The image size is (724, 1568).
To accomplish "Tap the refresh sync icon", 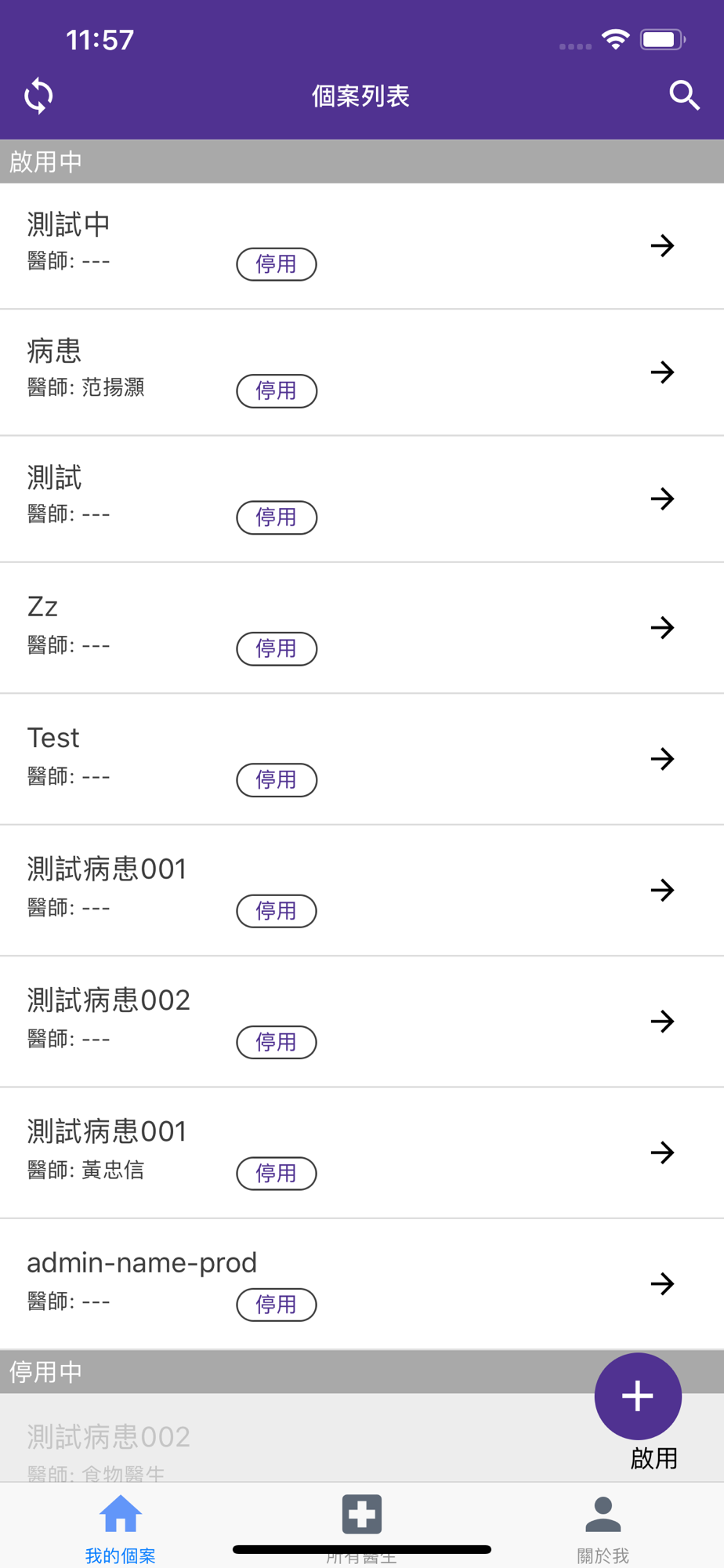I will (x=38, y=96).
